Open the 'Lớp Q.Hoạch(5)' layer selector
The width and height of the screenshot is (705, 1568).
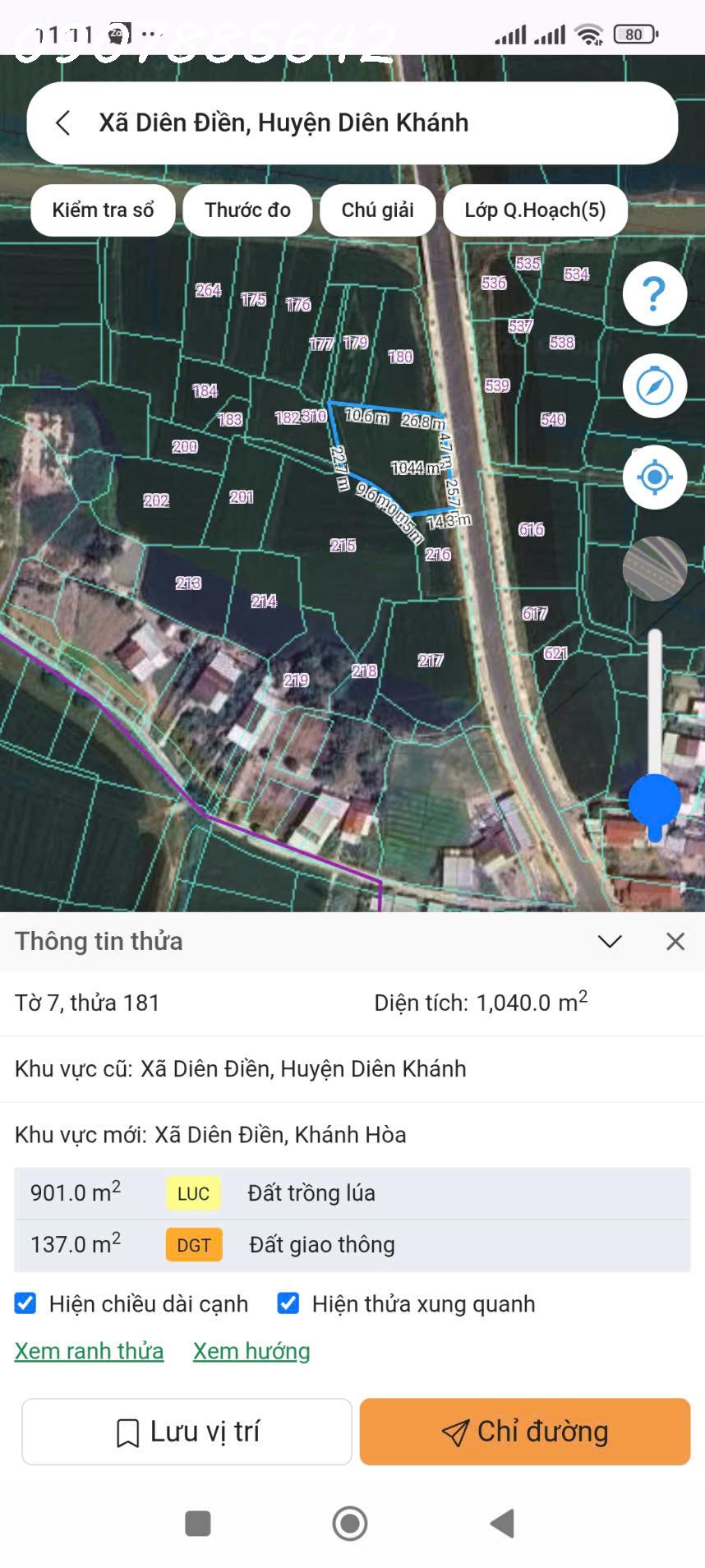coord(536,210)
